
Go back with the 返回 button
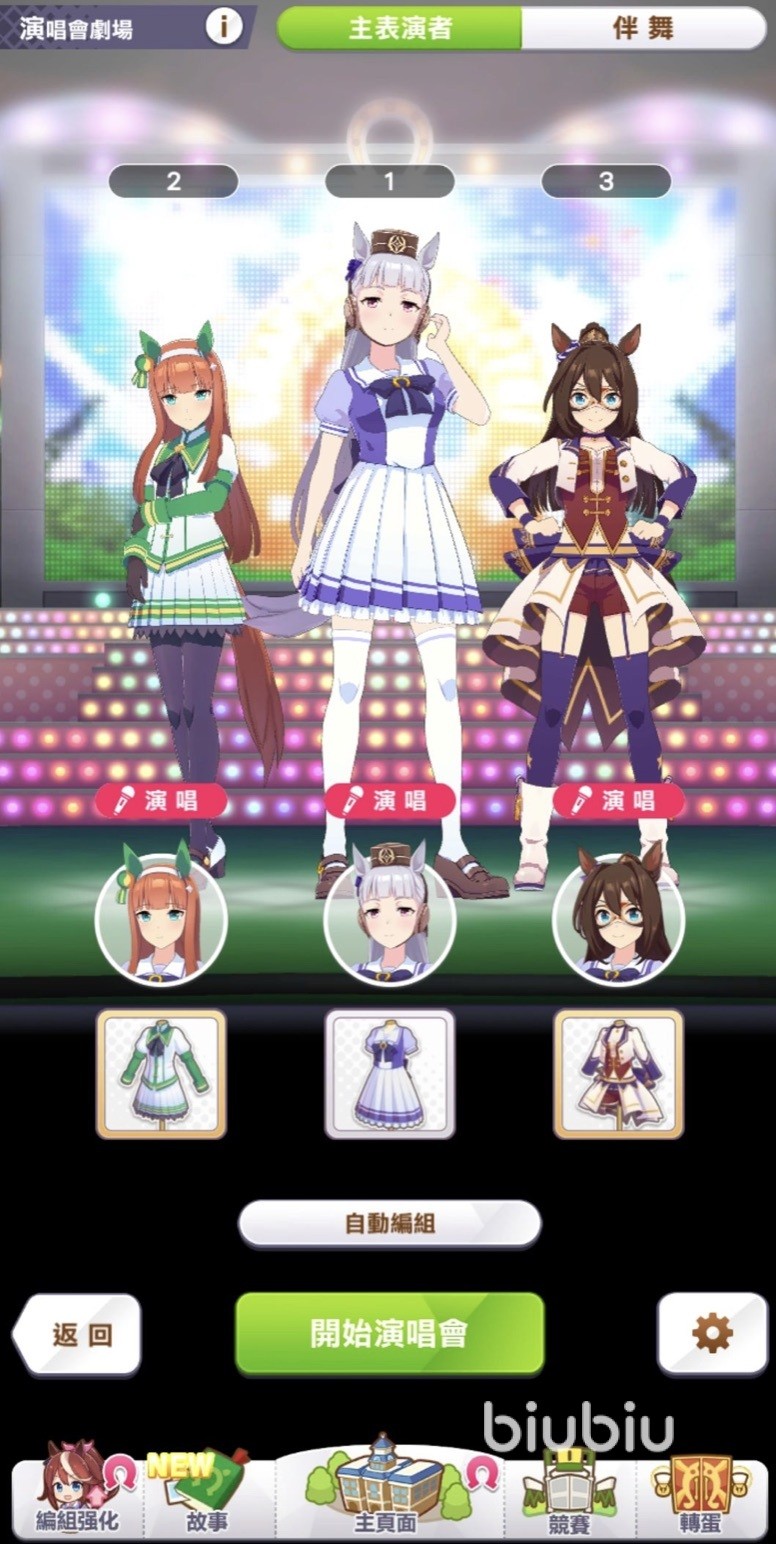point(80,1334)
